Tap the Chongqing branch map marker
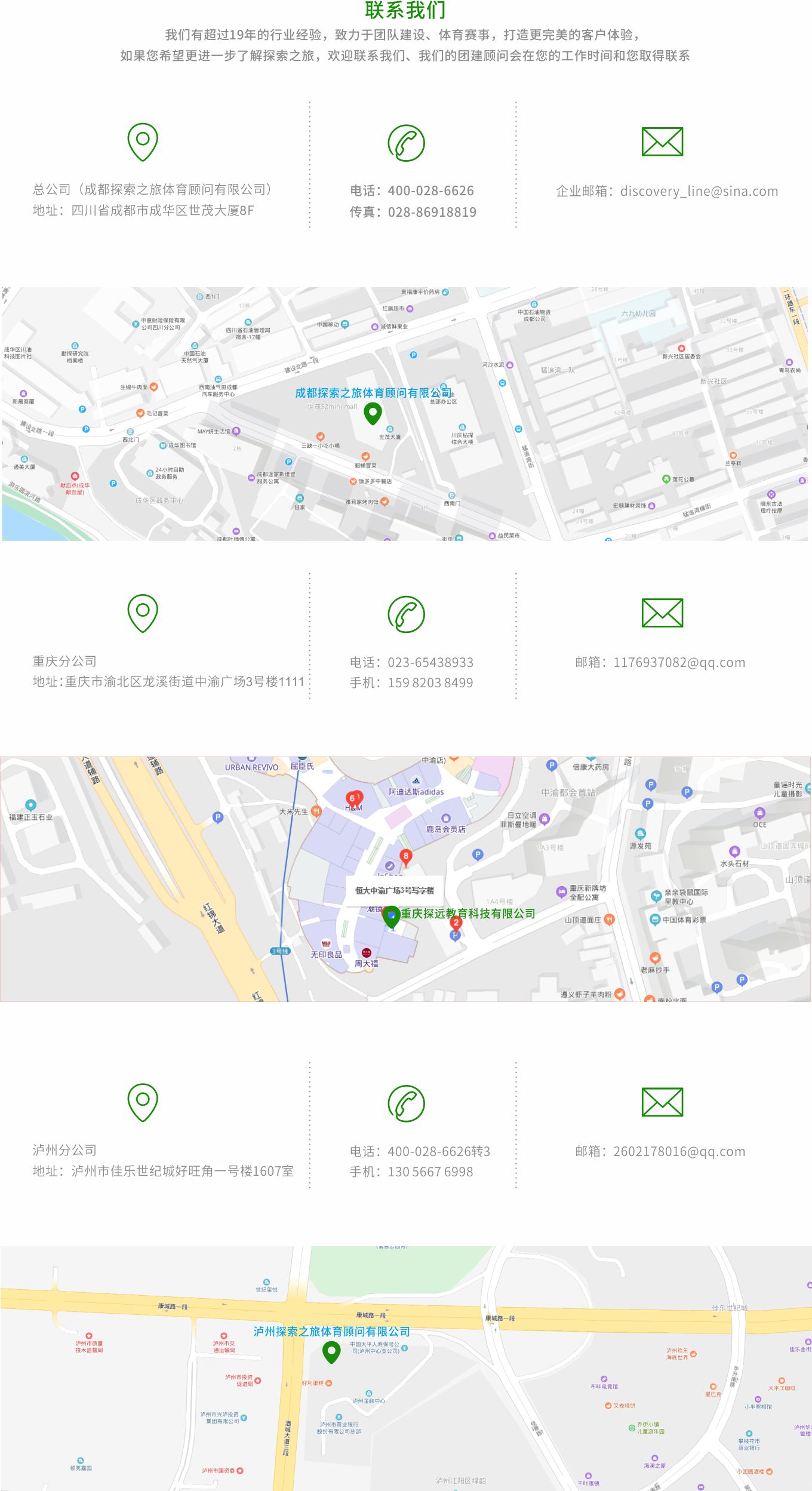The height and width of the screenshot is (1491, 812). coord(392,917)
